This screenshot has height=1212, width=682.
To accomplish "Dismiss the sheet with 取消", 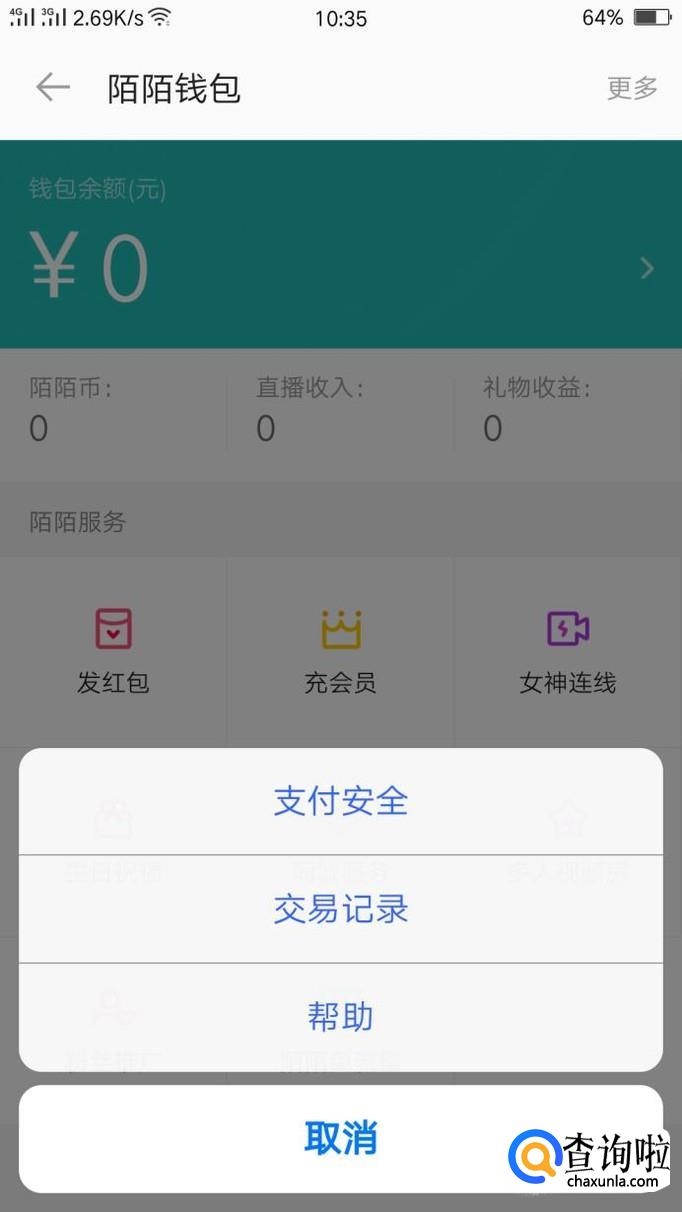I will click(340, 1138).
